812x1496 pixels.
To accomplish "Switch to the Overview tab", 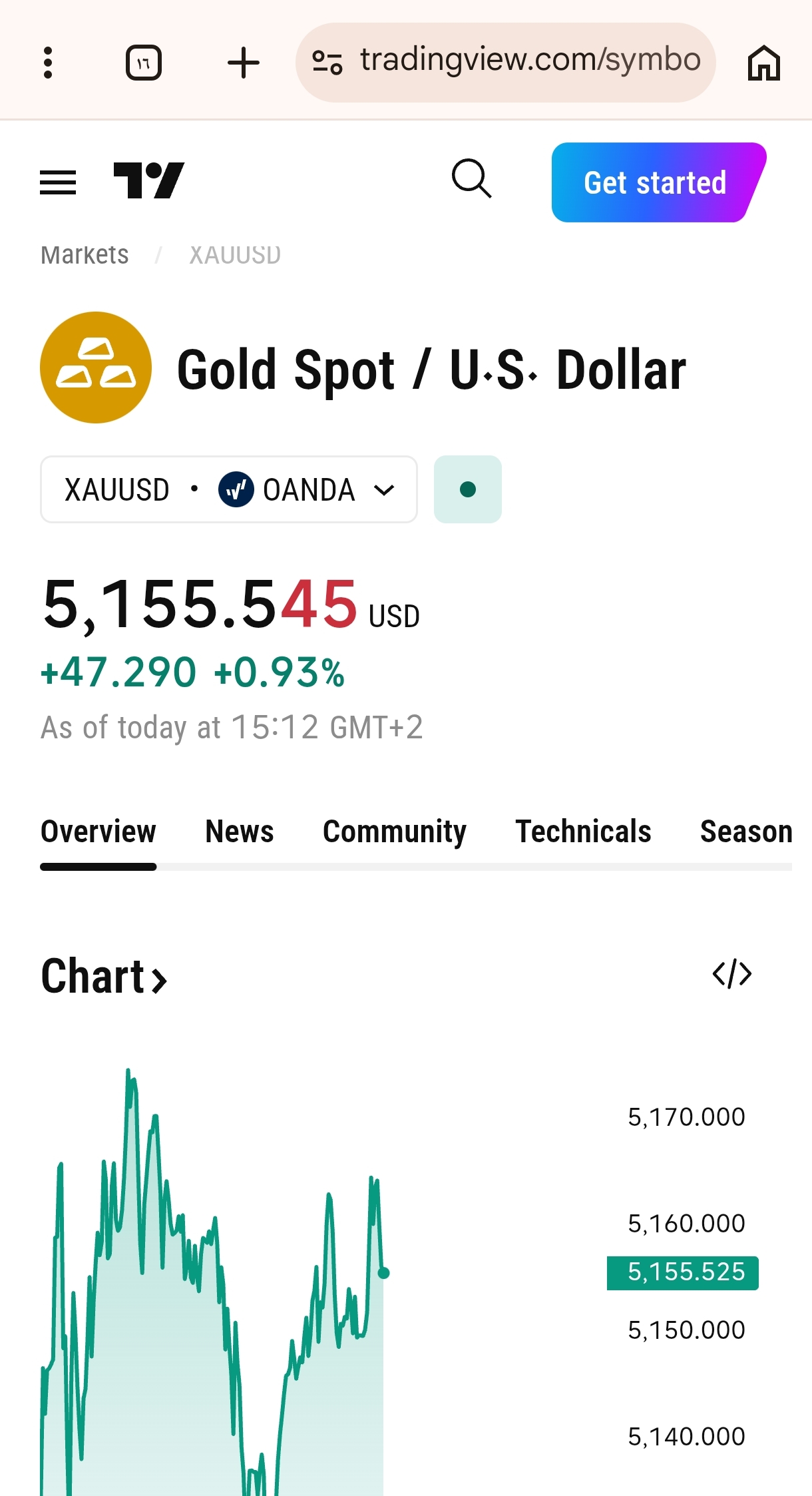I will pyautogui.click(x=99, y=832).
